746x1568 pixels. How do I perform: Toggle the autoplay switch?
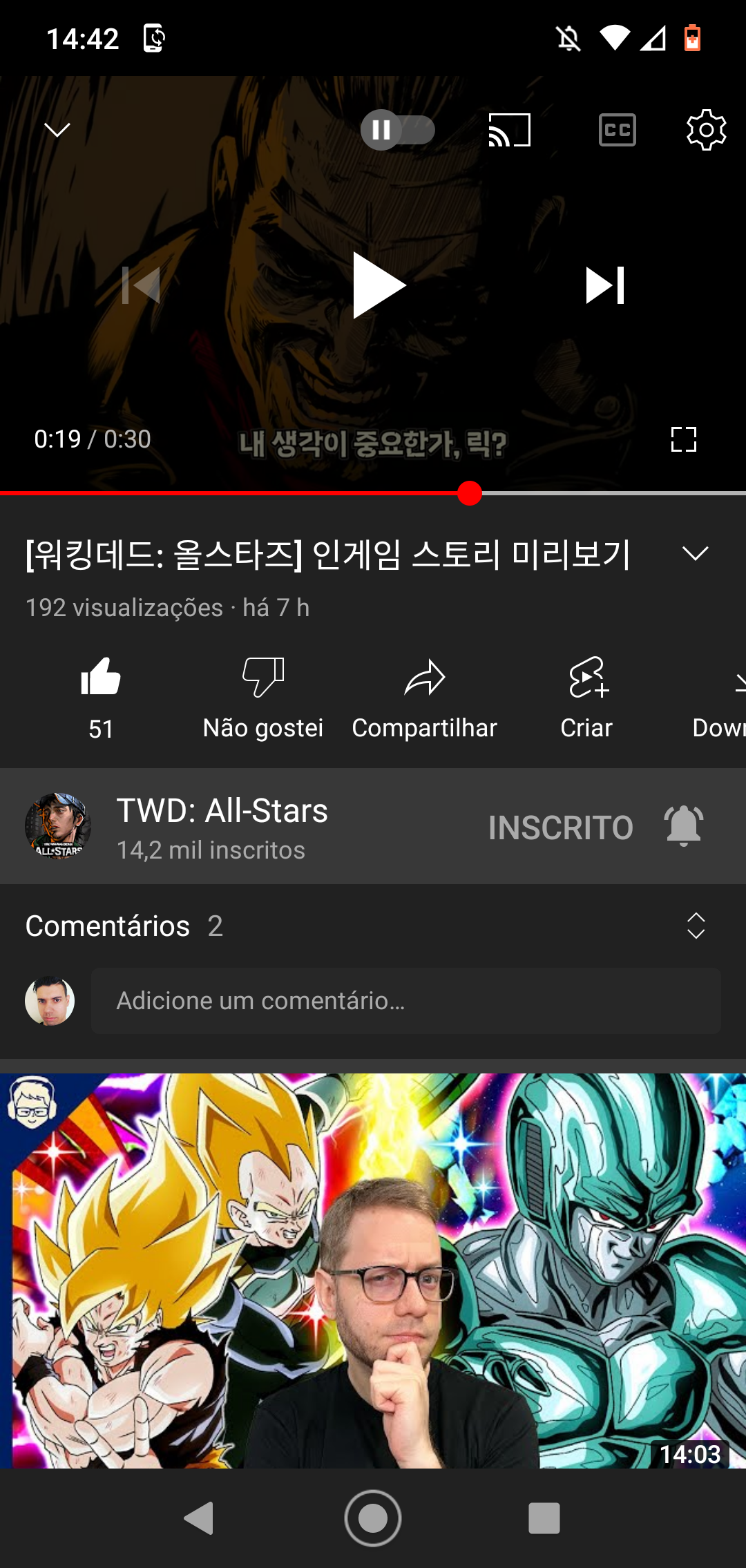coord(397,130)
